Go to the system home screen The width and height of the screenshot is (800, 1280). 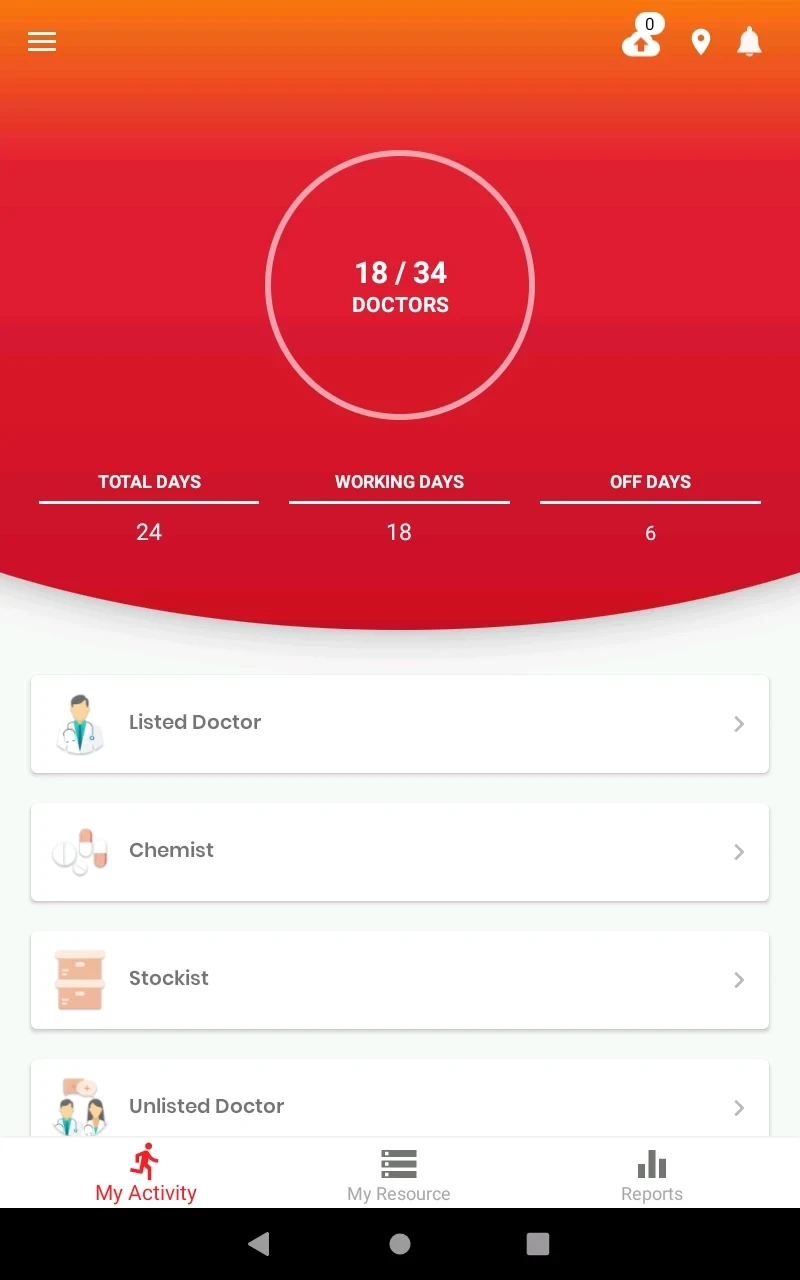click(400, 1243)
